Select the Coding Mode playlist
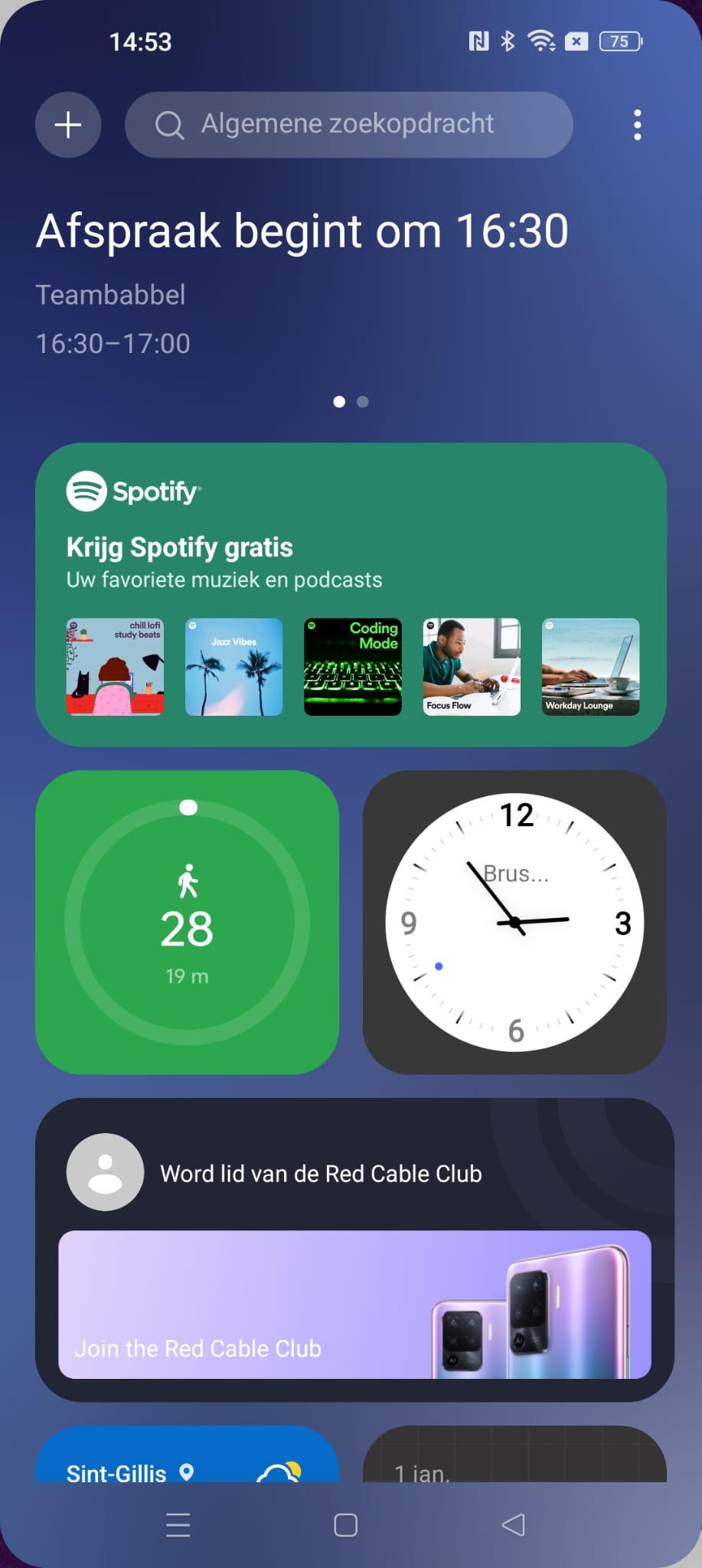Viewport: 702px width, 1568px height. point(353,667)
